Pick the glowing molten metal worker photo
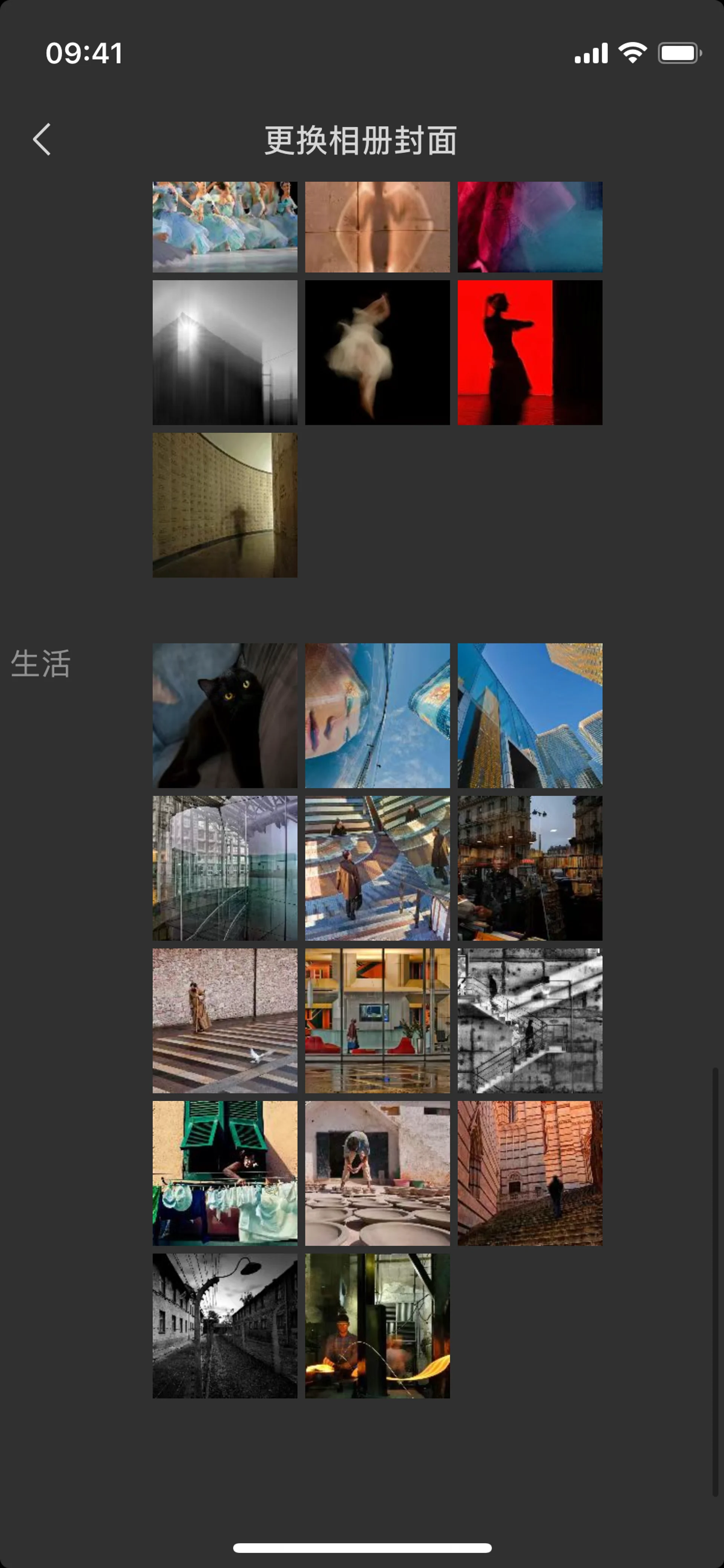724x1568 pixels. [377, 1325]
